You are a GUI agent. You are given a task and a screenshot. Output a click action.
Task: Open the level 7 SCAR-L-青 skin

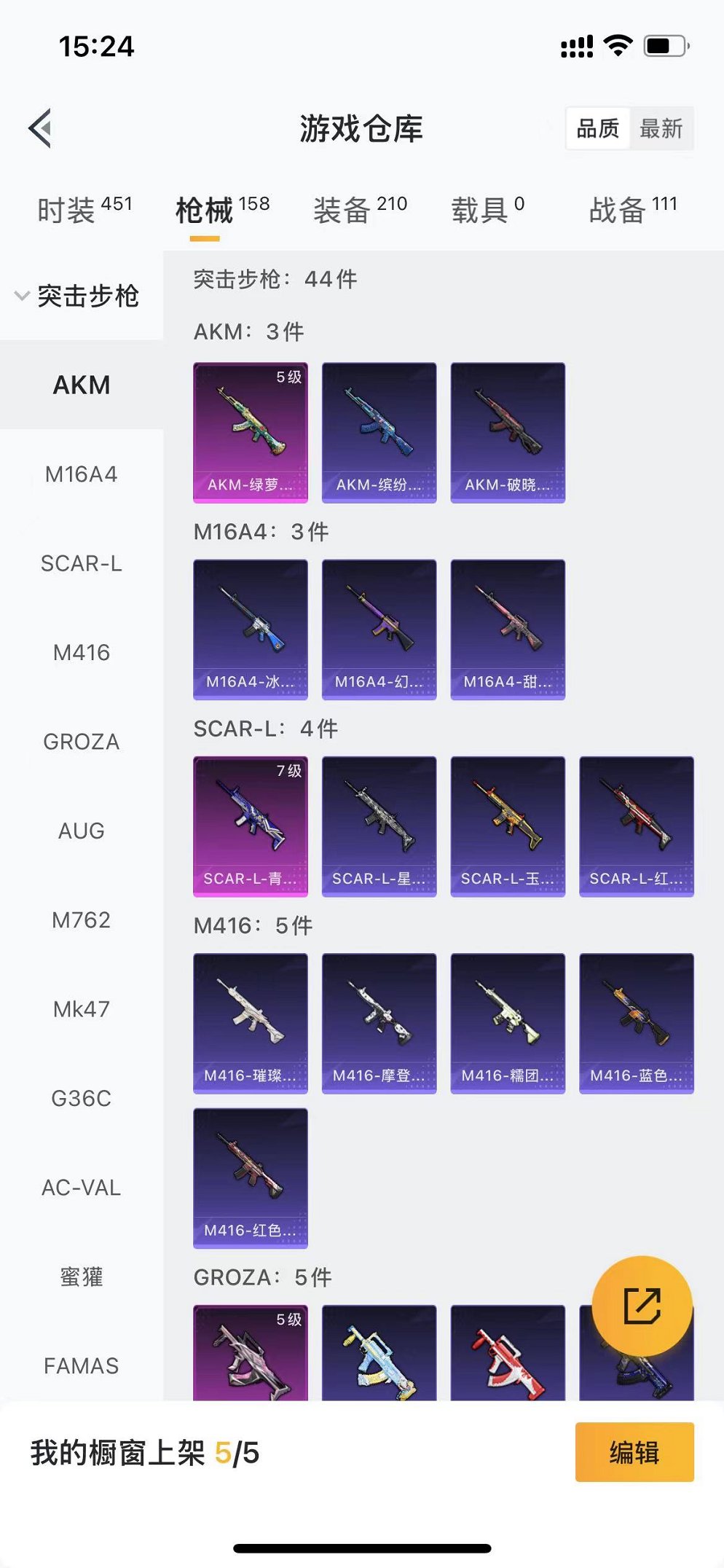click(250, 826)
